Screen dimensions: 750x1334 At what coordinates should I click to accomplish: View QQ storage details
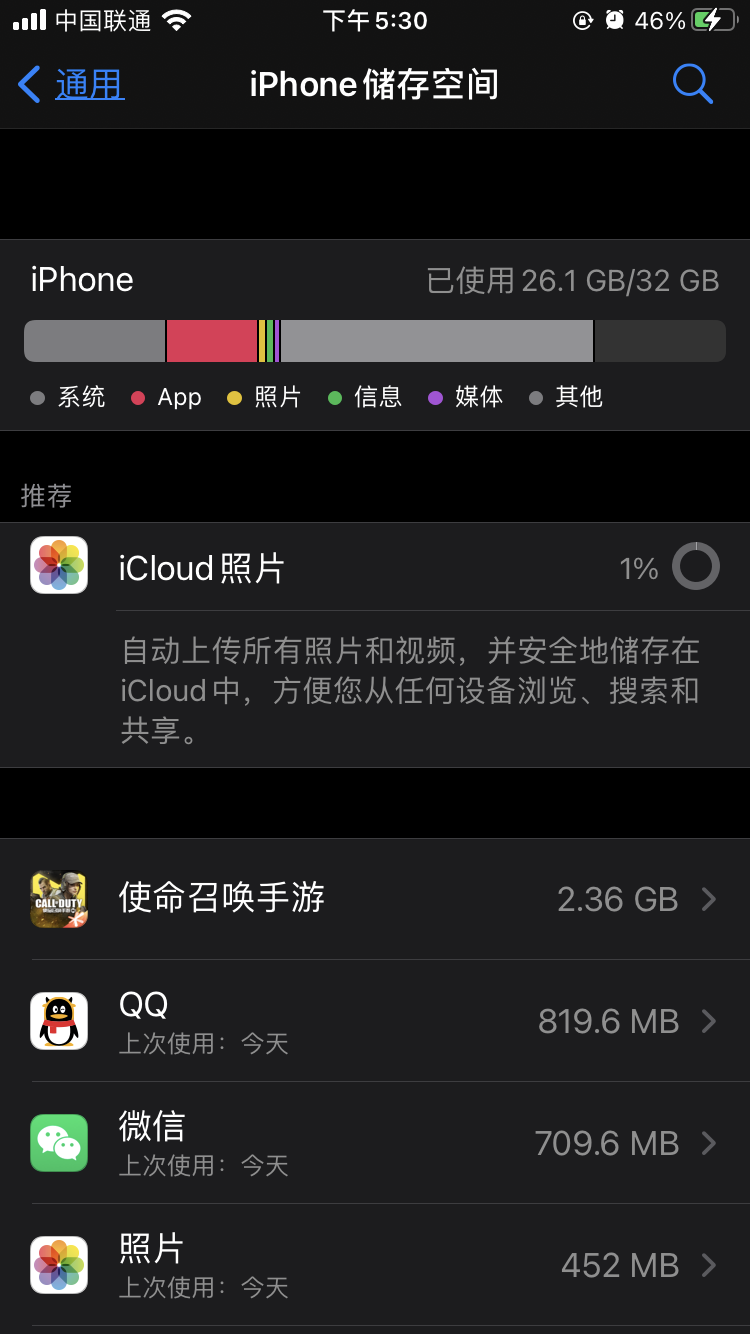[375, 1021]
